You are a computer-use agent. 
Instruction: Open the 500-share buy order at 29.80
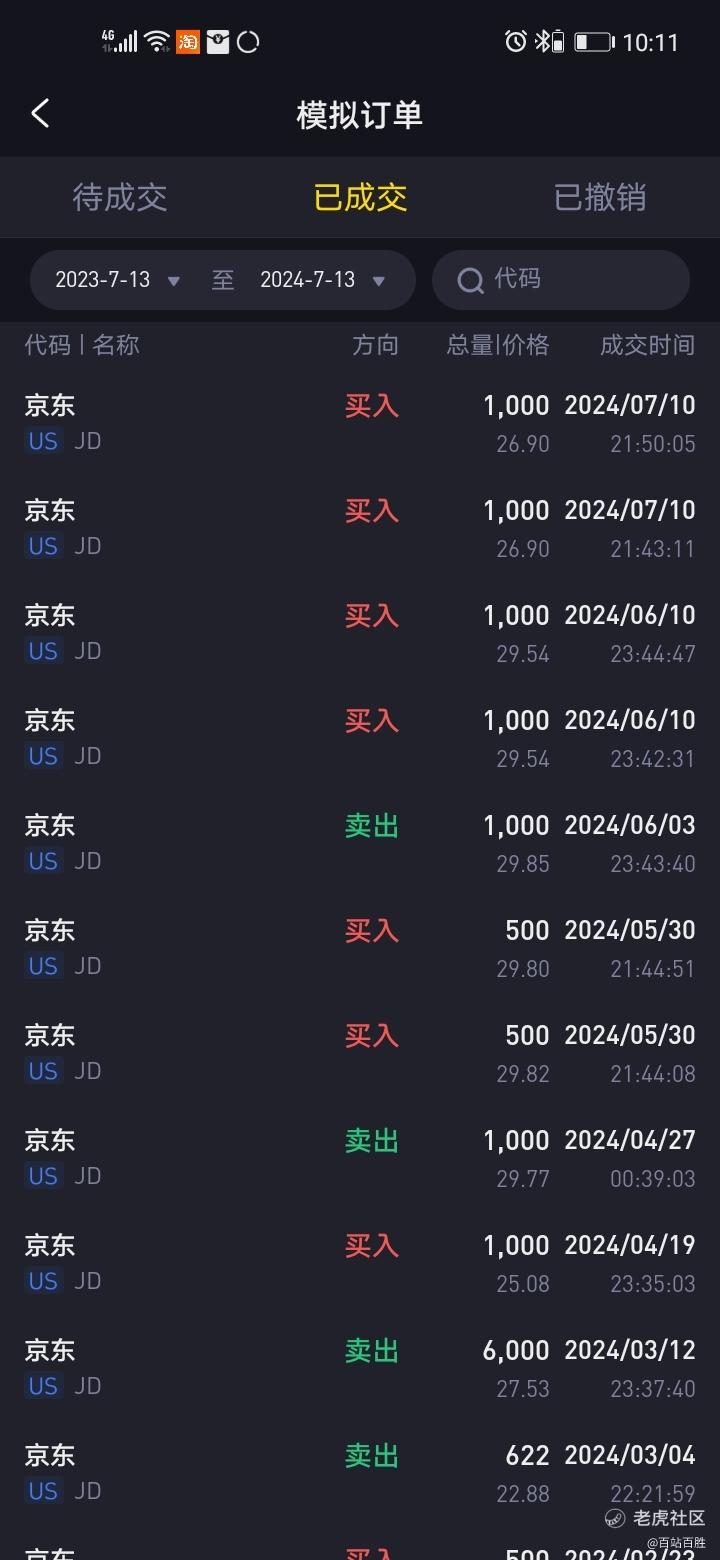click(x=360, y=948)
